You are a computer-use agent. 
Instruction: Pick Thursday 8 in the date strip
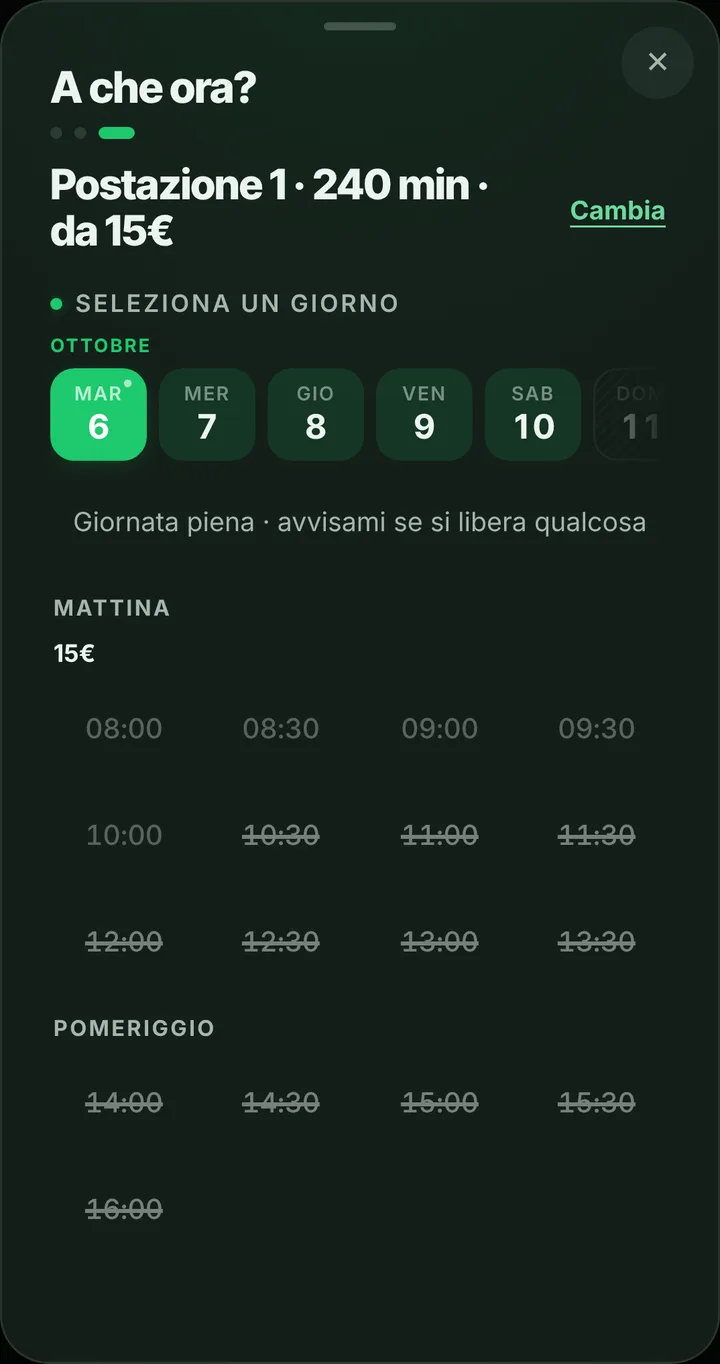click(315, 414)
